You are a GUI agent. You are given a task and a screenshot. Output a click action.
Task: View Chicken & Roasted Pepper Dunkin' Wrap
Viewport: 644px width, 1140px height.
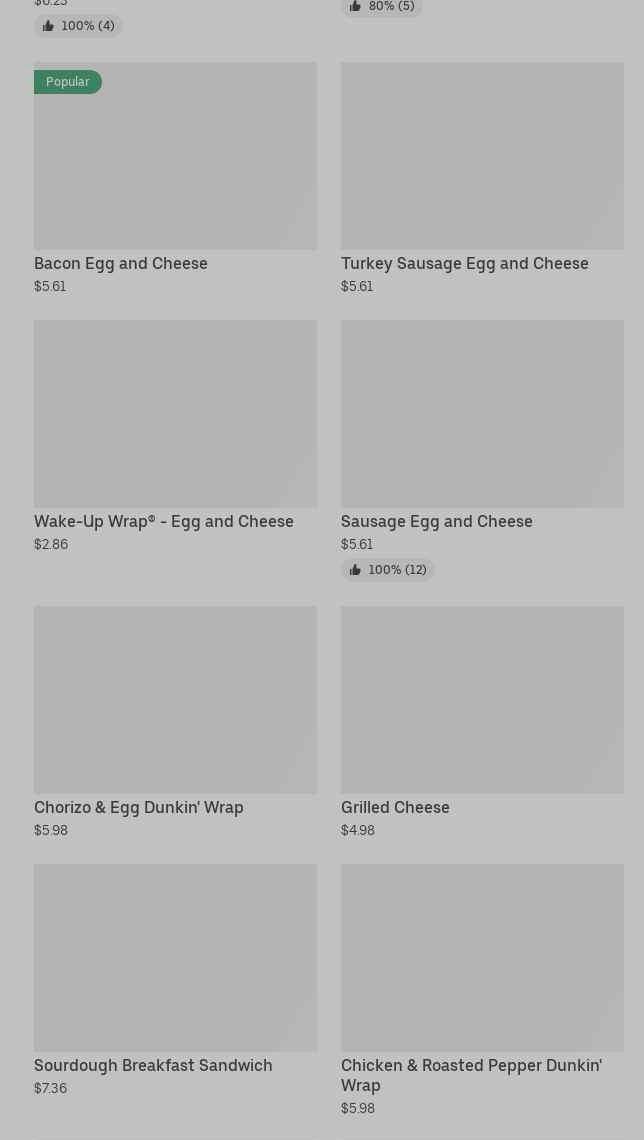point(482,990)
